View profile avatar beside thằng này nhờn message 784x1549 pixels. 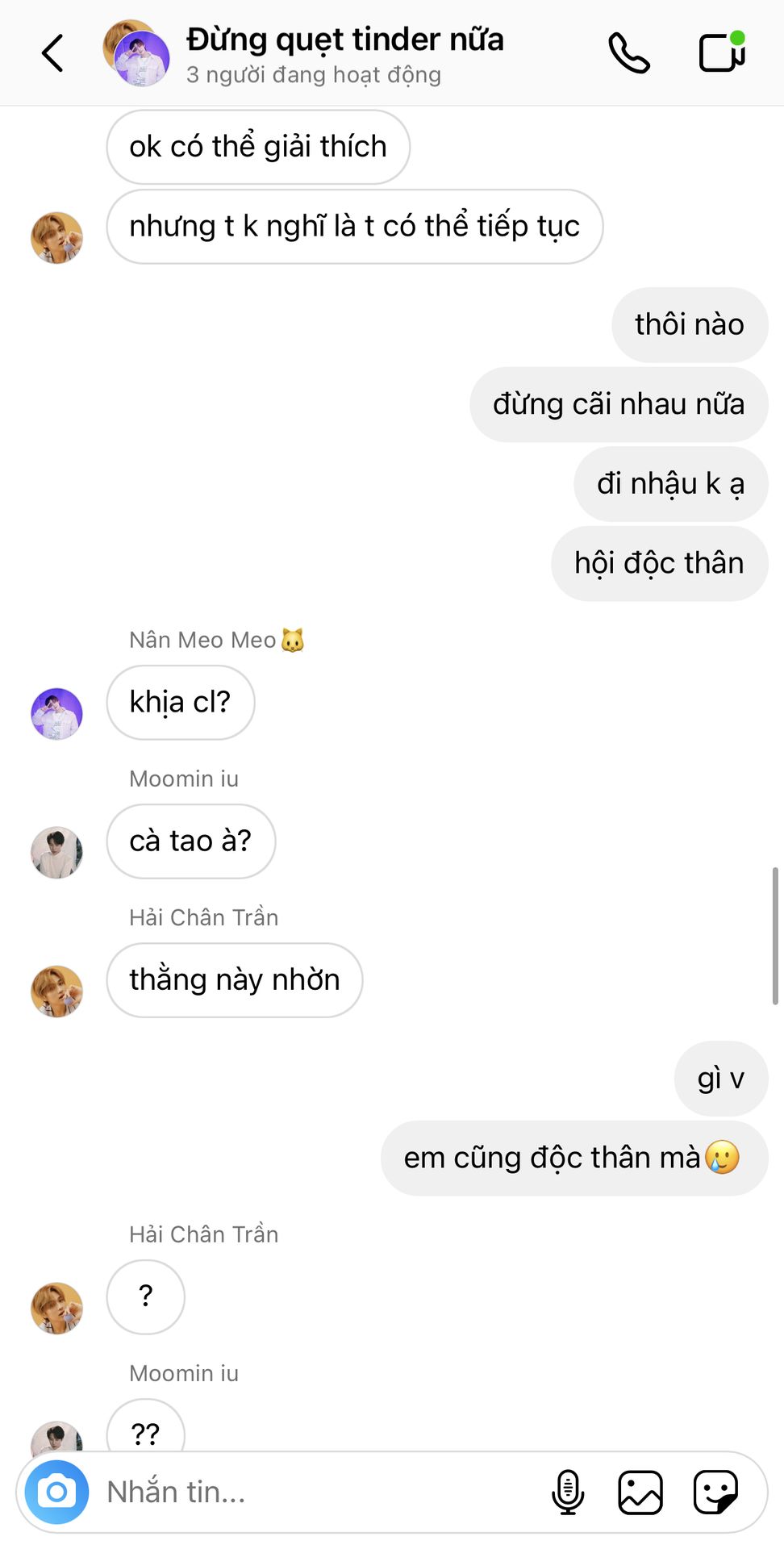point(56,991)
